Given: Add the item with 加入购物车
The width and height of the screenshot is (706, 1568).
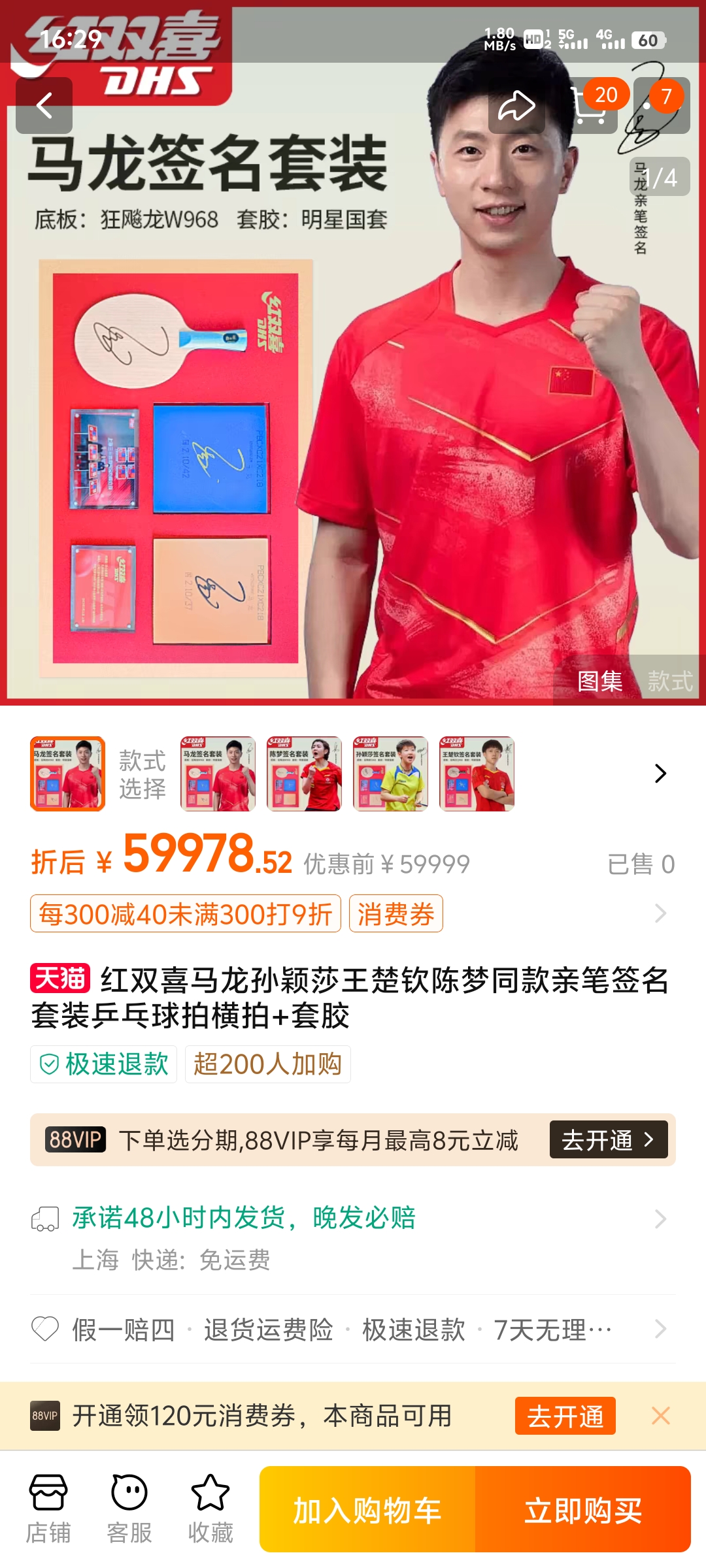Looking at the screenshot, I should (367, 1510).
